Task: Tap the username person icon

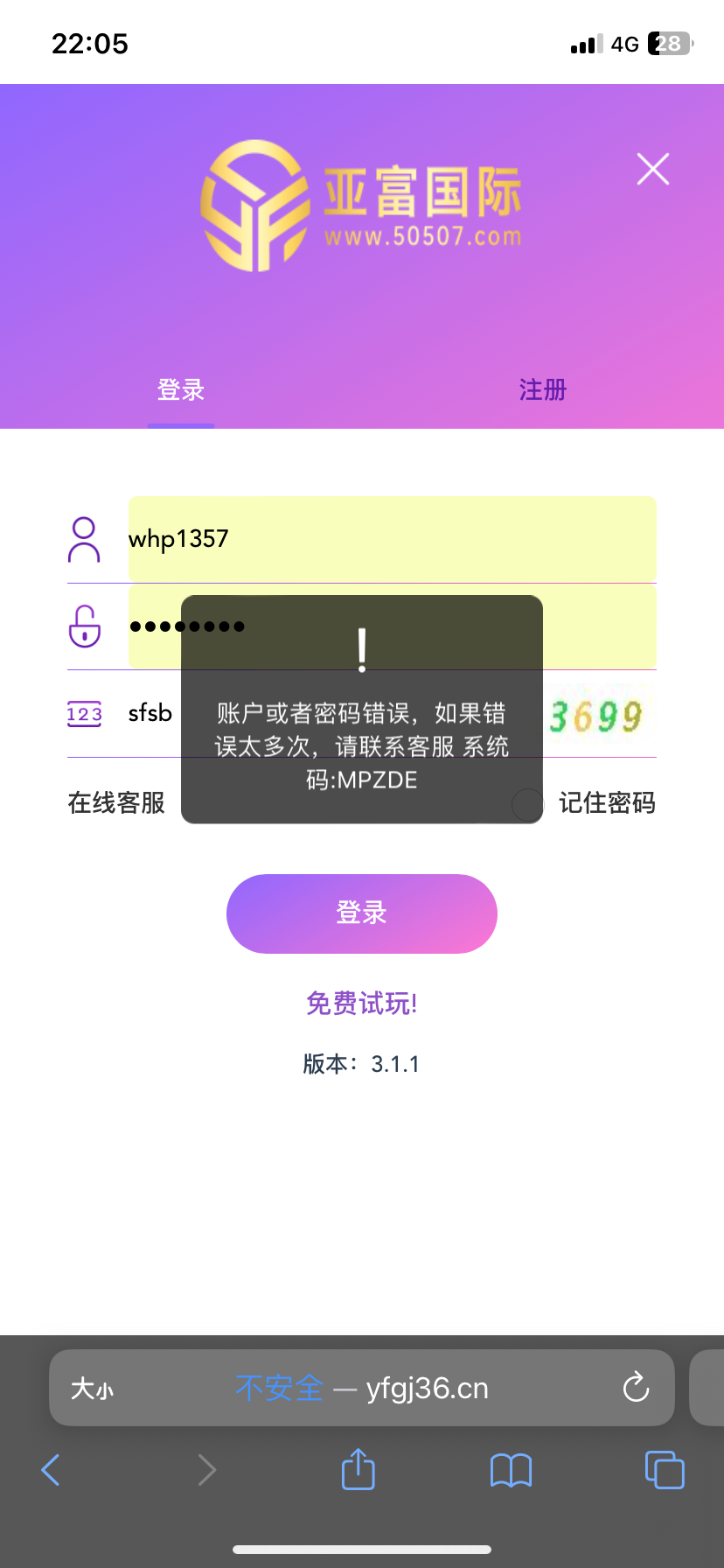Action: click(84, 540)
